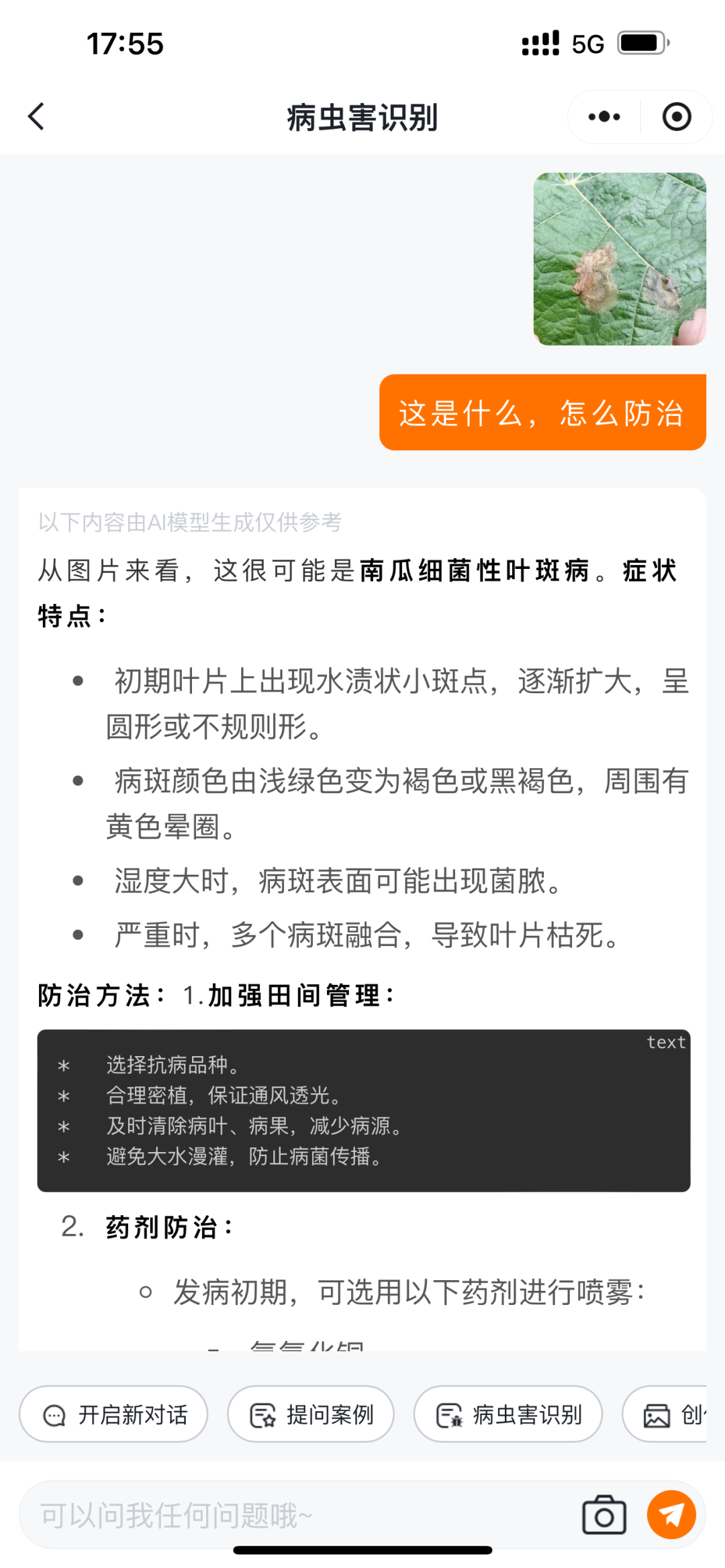Tap the back arrow to leave chat
The width and height of the screenshot is (725, 1568).
pyautogui.click(x=37, y=115)
